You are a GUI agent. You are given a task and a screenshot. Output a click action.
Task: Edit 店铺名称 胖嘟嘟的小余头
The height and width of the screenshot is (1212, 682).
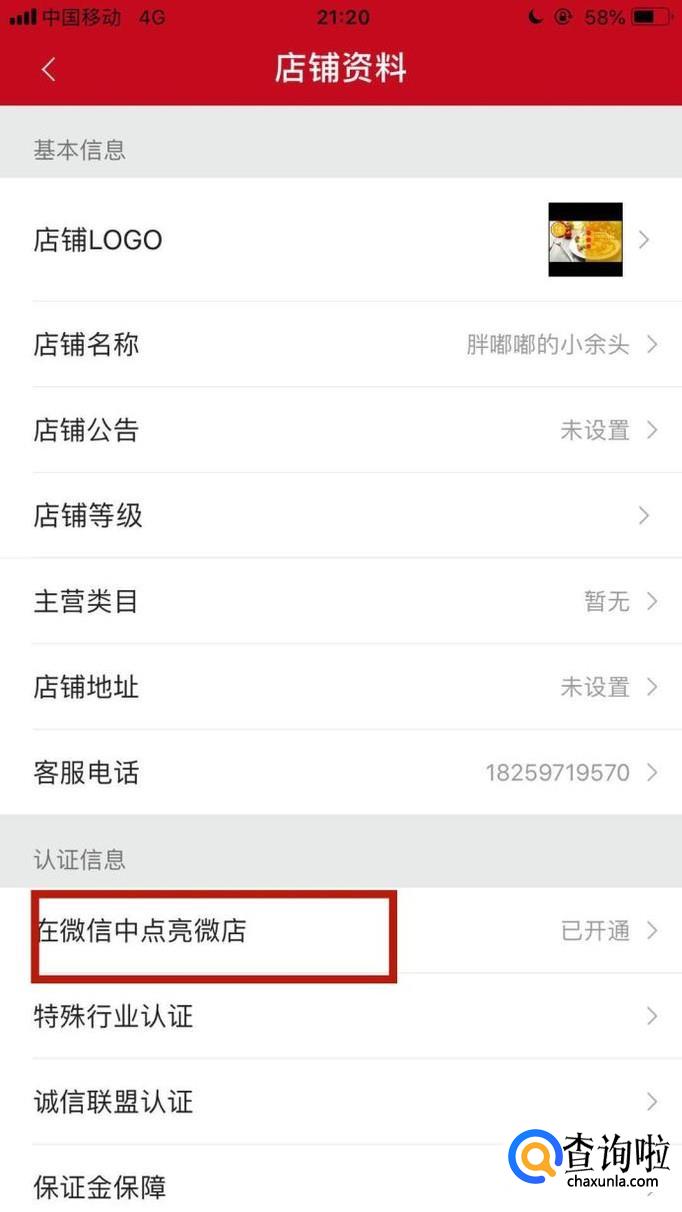(340, 345)
